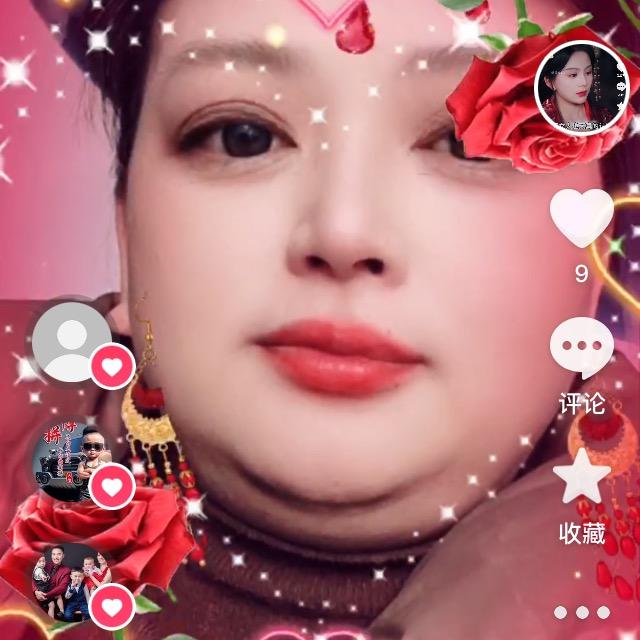Open the video creator's profile avatar
The image size is (640, 640).
coord(582,88)
